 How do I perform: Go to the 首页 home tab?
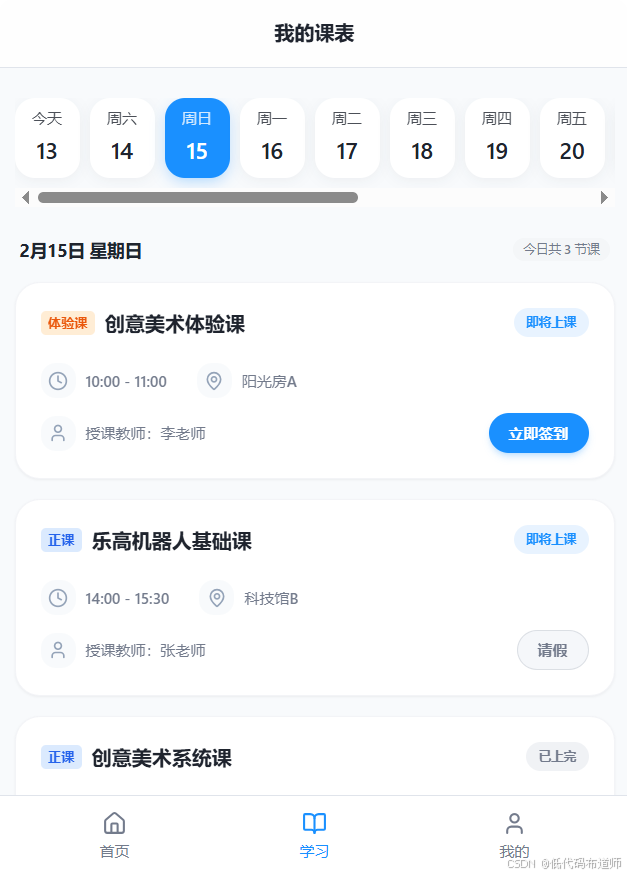tap(114, 835)
